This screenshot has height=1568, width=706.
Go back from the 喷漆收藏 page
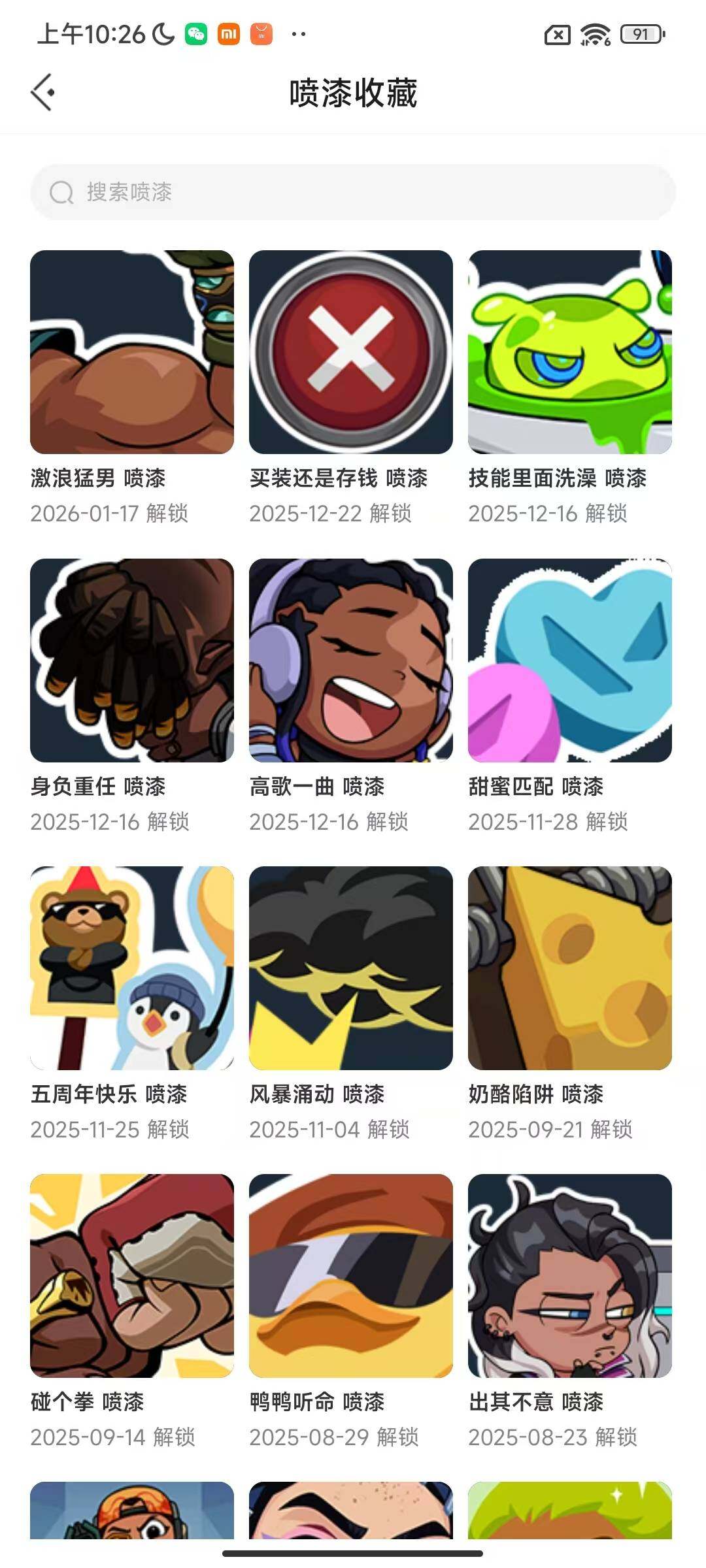[x=43, y=92]
